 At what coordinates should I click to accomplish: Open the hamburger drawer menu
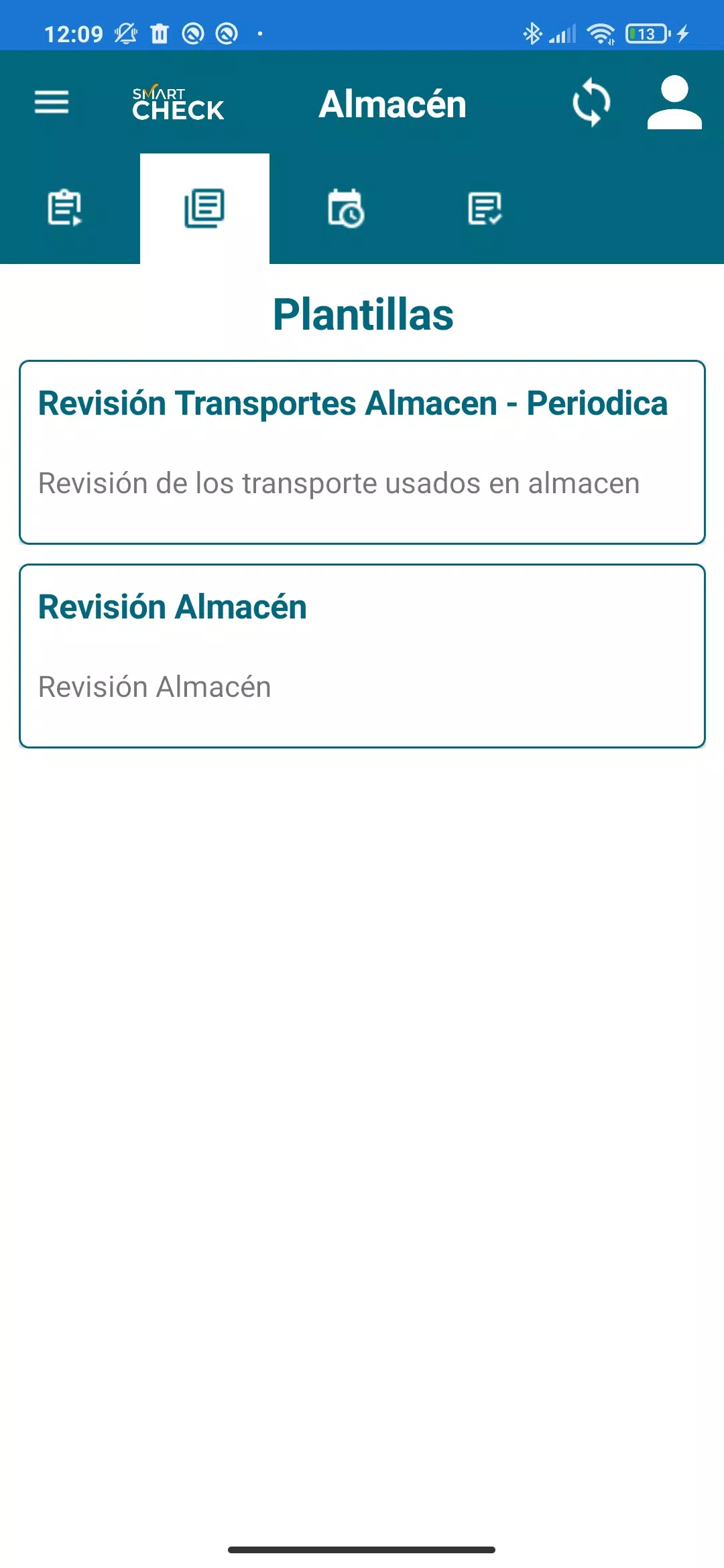click(x=52, y=103)
